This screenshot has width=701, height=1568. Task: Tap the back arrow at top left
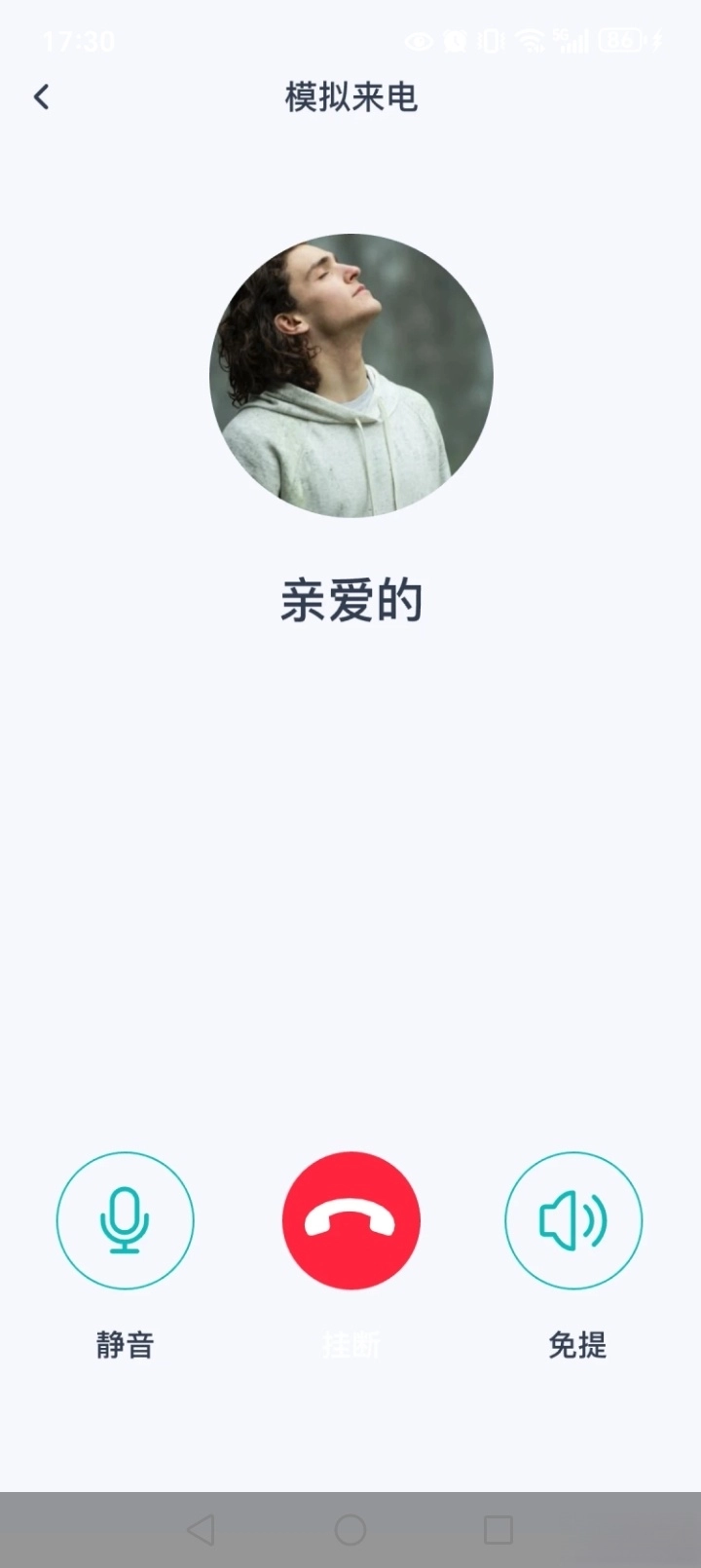[41, 97]
